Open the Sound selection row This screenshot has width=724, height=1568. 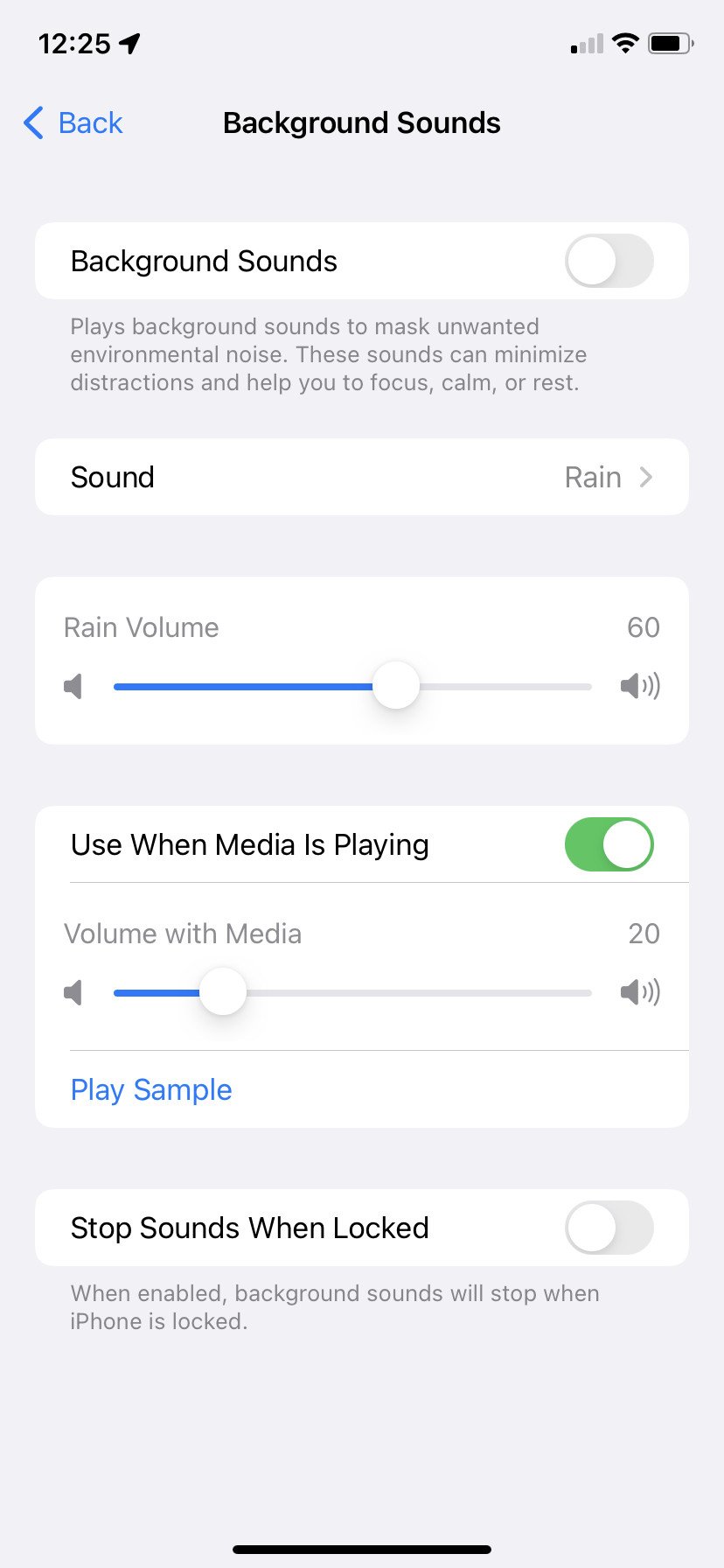[362, 477]
